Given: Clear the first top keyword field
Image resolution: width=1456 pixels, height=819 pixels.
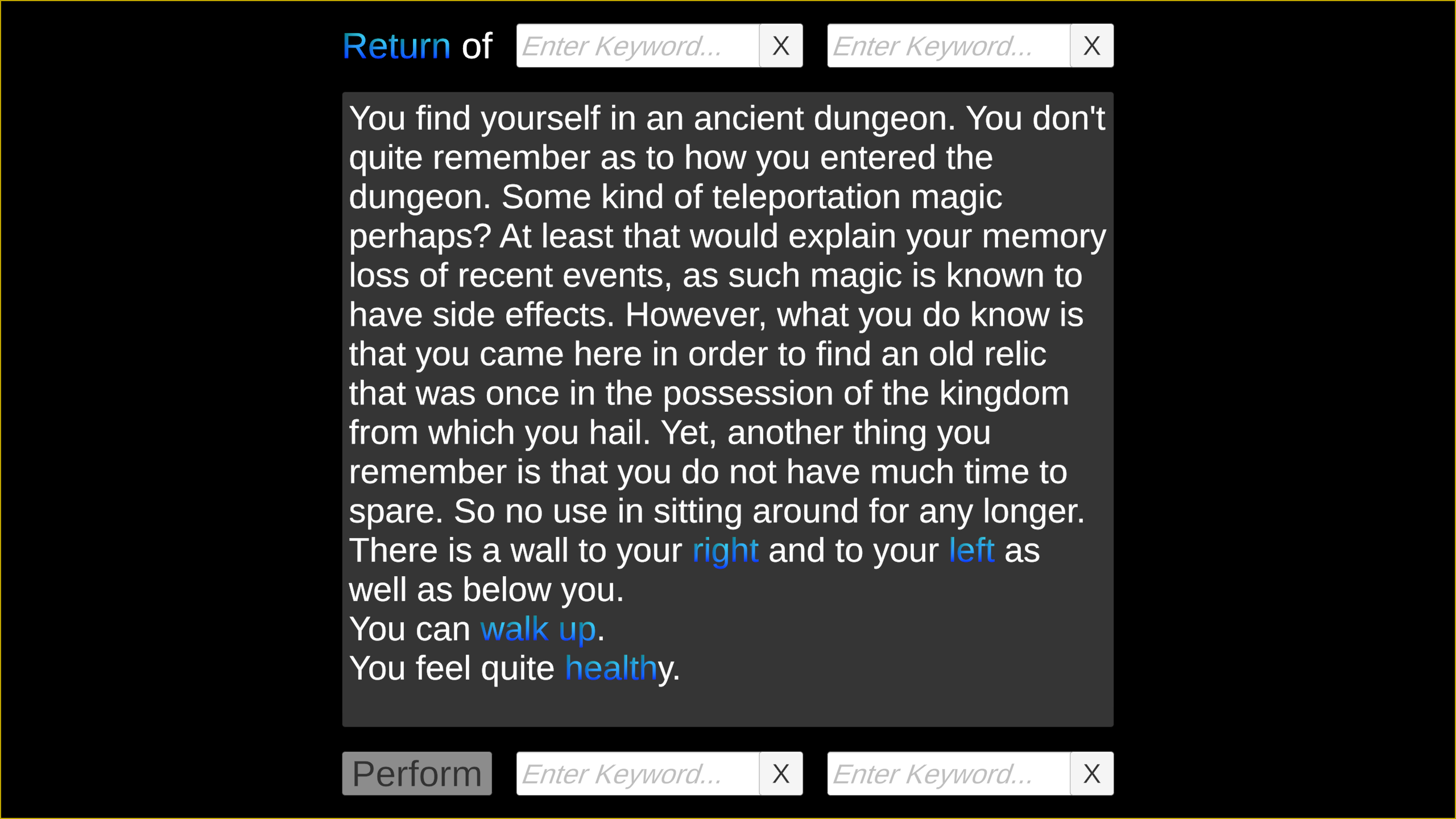Looking at the screenshot, I should point(781,46).
